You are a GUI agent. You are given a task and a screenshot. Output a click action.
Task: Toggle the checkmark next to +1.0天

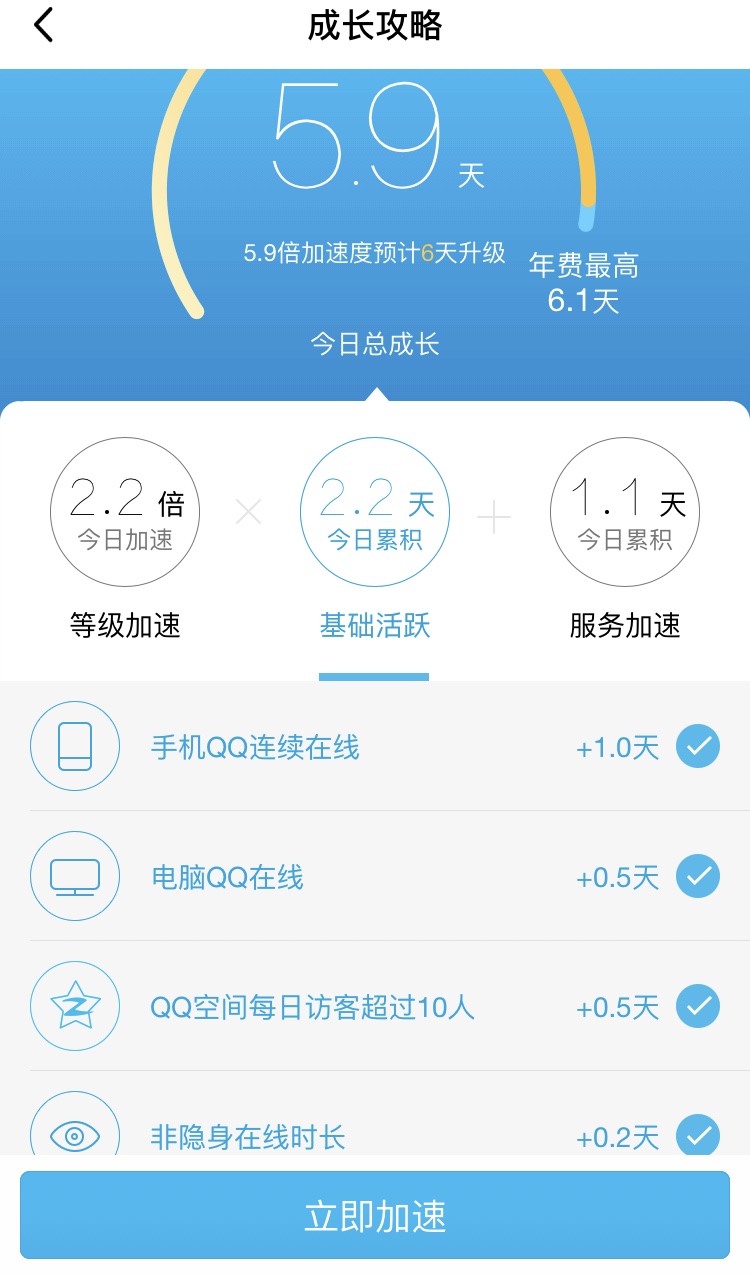pyautogui.click(x=697, y=746)
